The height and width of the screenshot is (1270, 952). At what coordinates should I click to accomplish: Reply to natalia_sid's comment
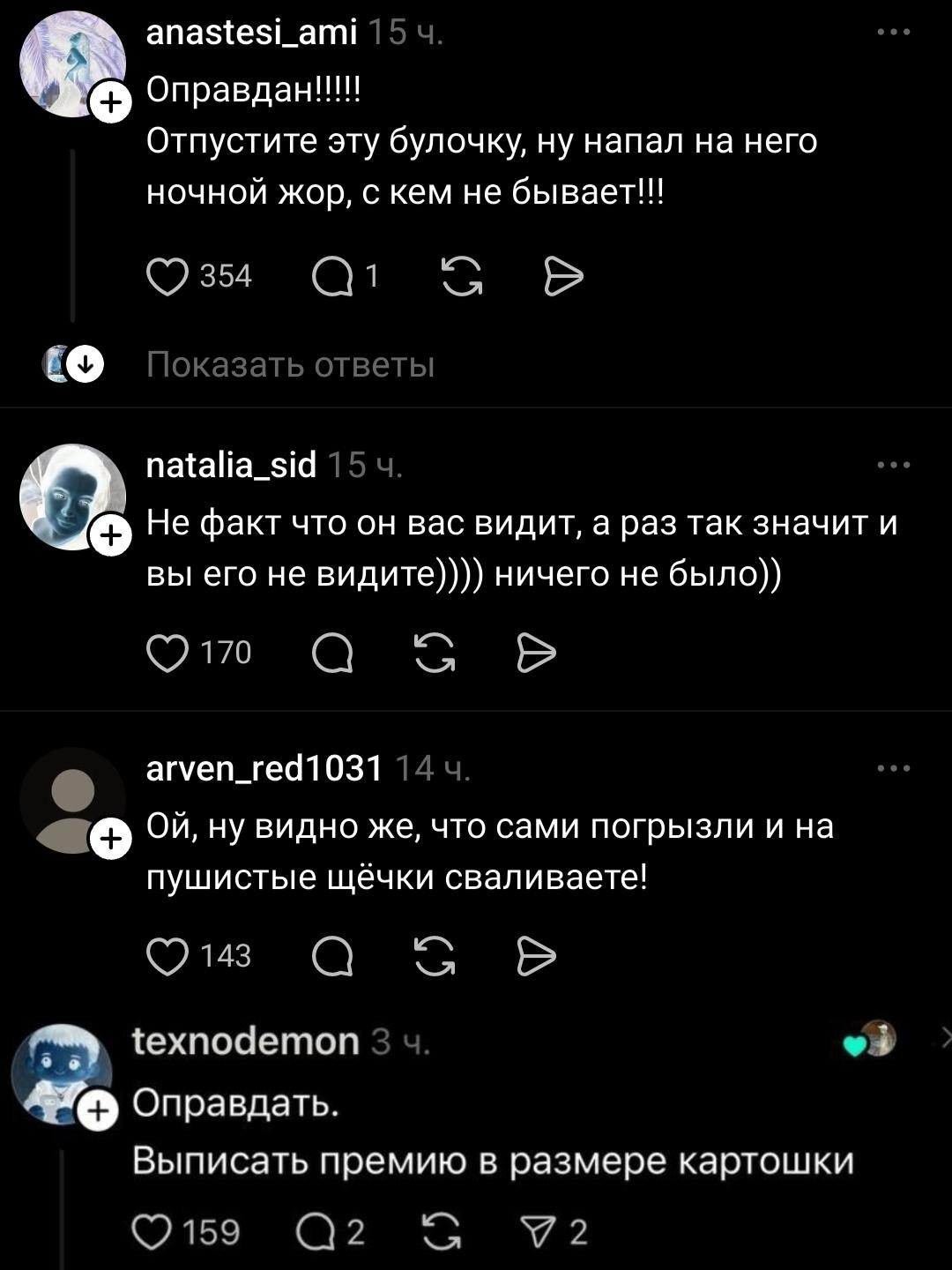[x=333, y=654]
